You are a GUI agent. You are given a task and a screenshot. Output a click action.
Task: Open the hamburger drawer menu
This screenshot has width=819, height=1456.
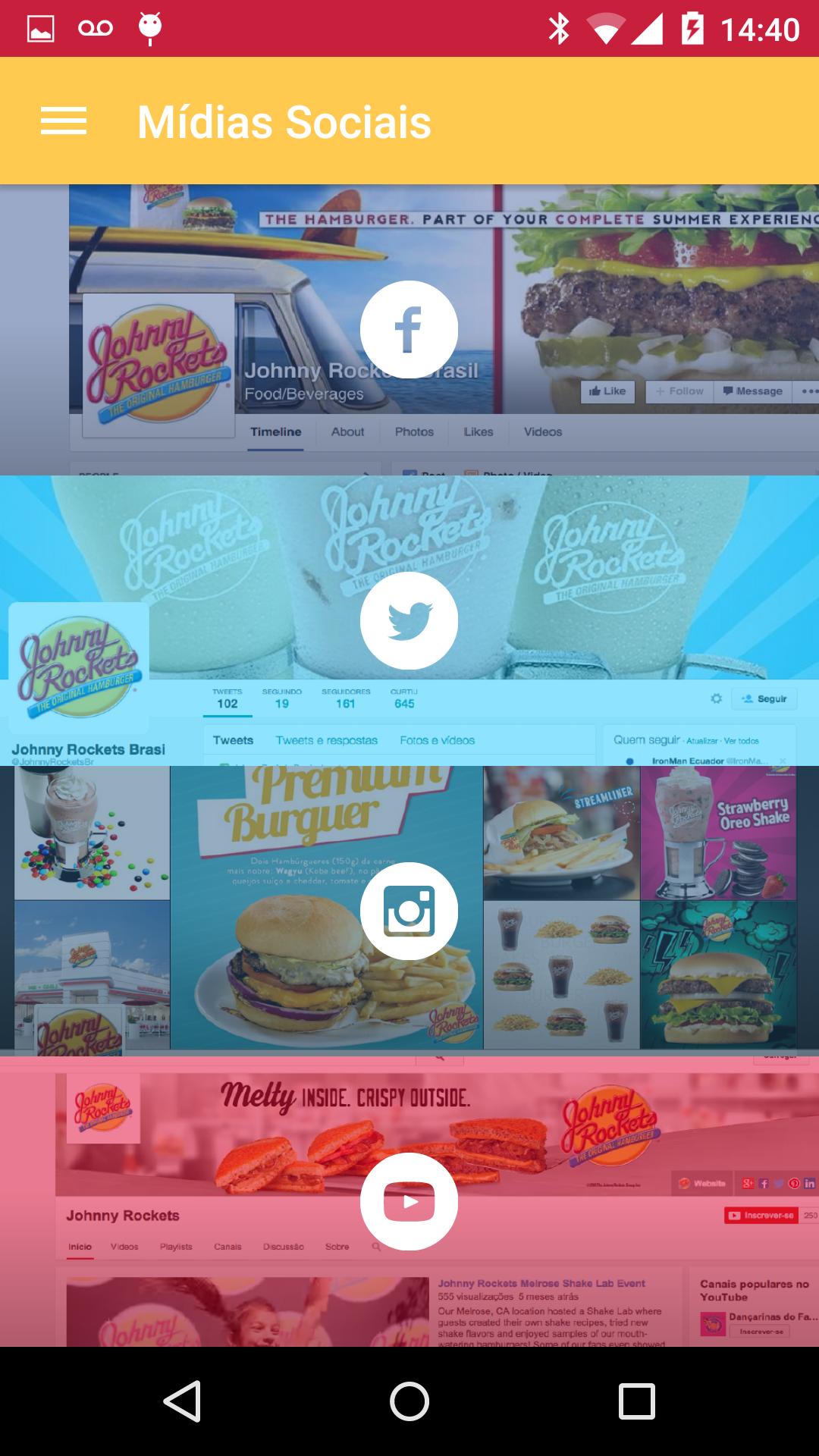coord(64,121)
